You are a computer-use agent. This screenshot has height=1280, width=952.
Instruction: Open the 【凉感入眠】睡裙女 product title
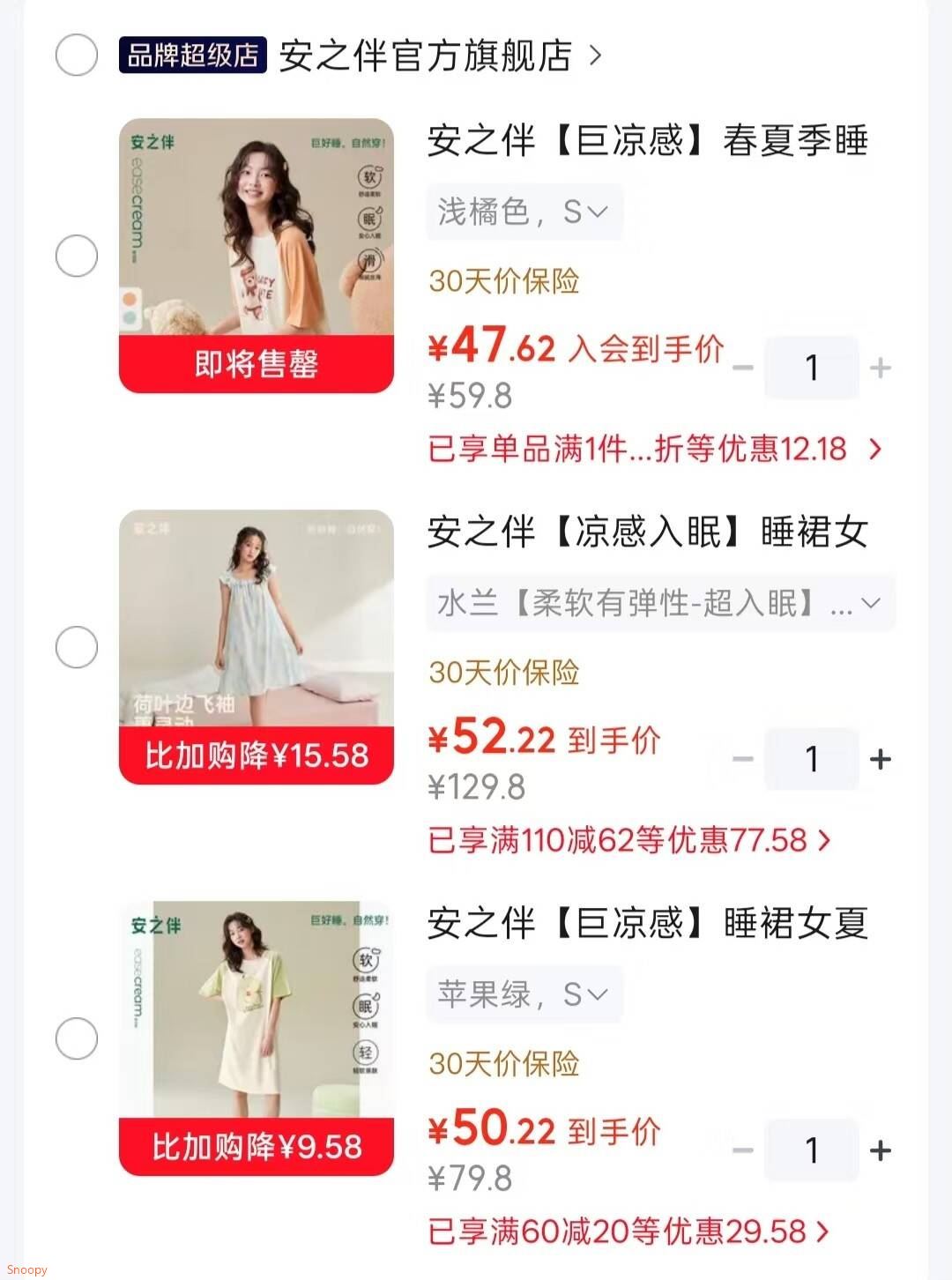coord(648,532)
